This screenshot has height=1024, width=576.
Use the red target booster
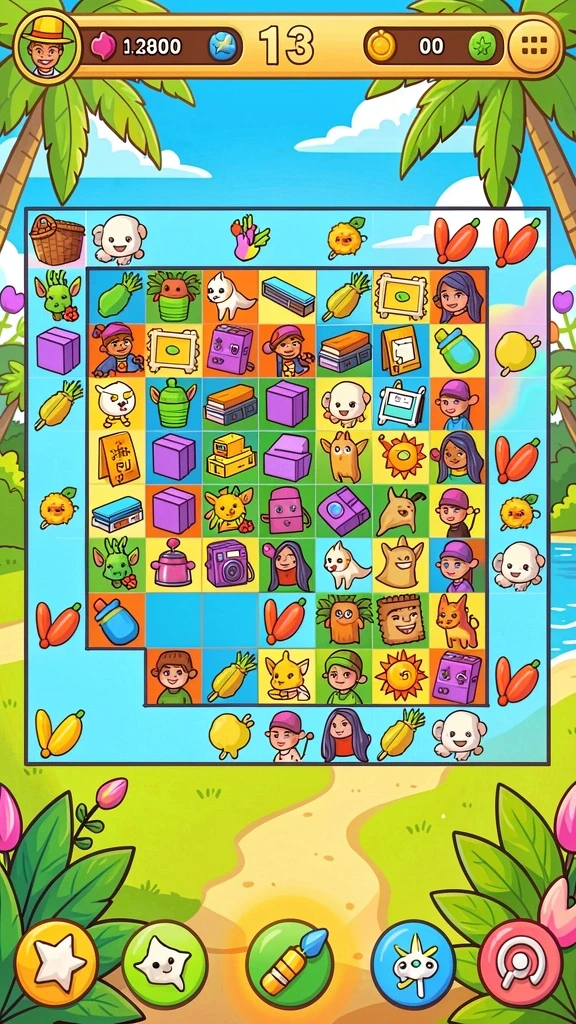[x=520, y=963]
